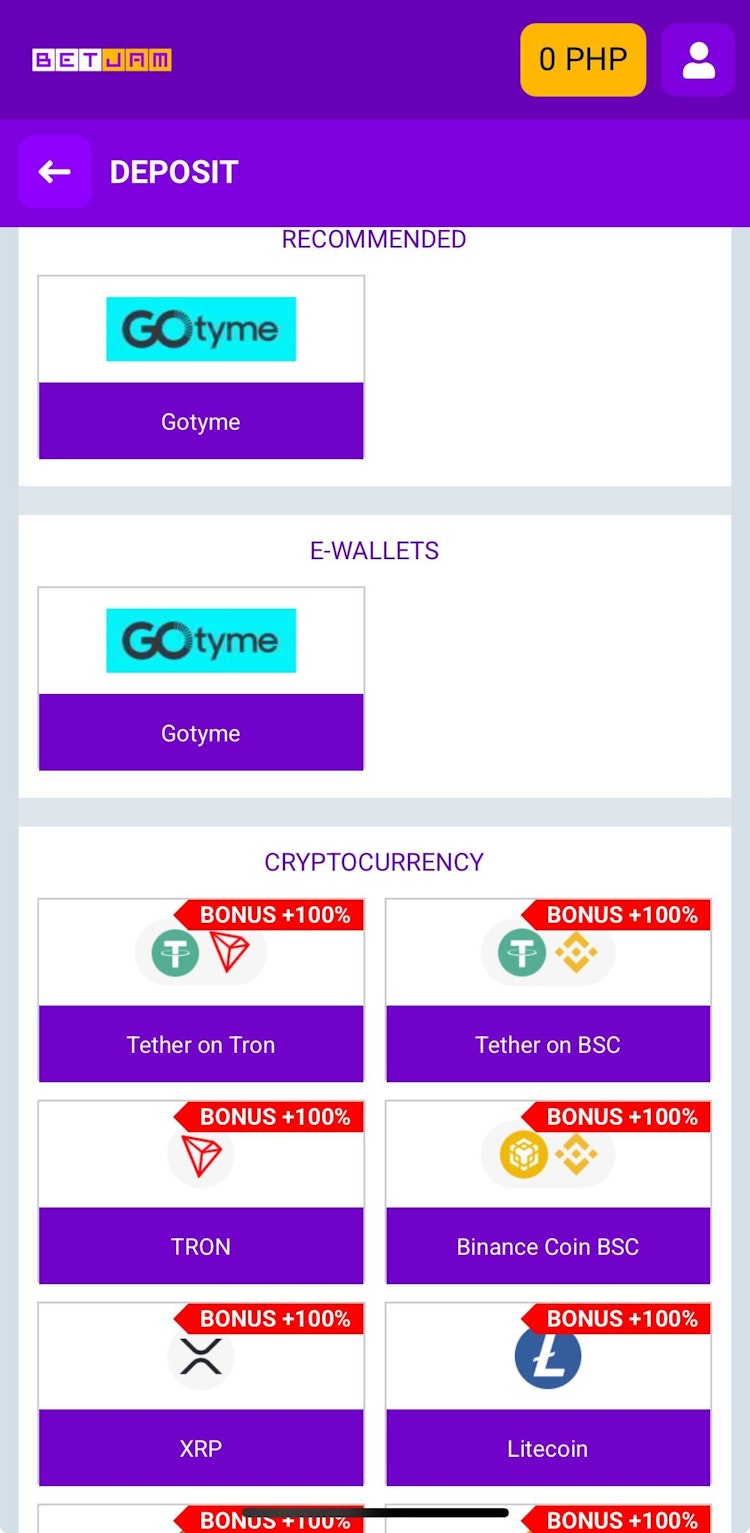The image size is (750, 1533).
Task: Pick Binance Coin BSC for deposit
Action: [548, 1192]
